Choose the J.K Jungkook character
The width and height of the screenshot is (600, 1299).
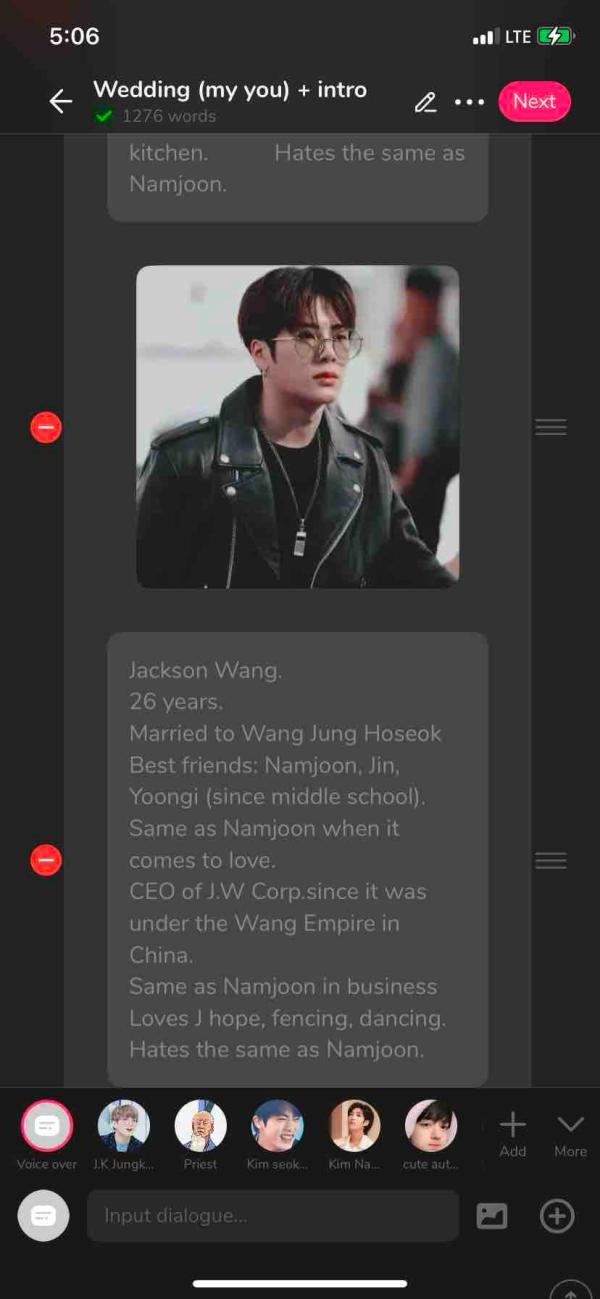pyautogui.click(x=123, y=1127)
